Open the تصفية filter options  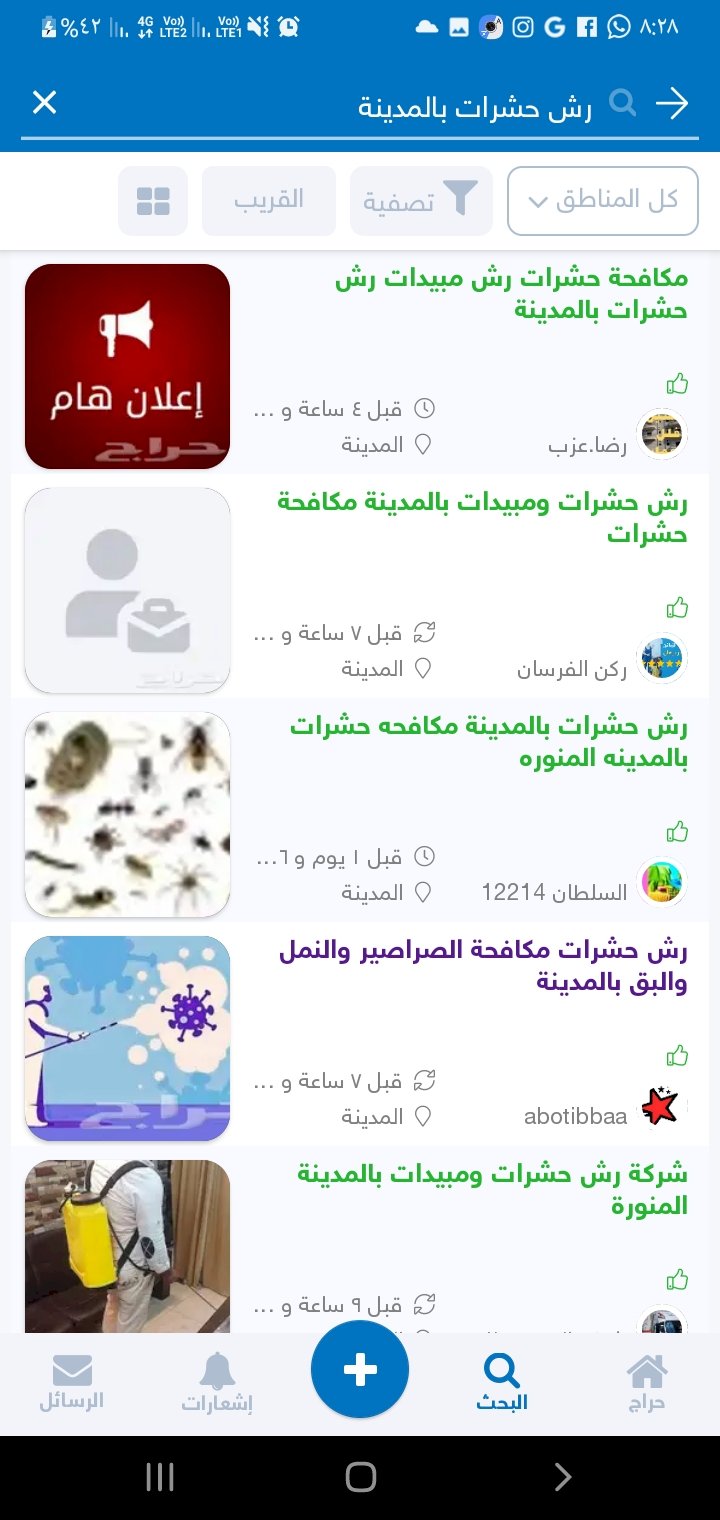click(421, 201)
